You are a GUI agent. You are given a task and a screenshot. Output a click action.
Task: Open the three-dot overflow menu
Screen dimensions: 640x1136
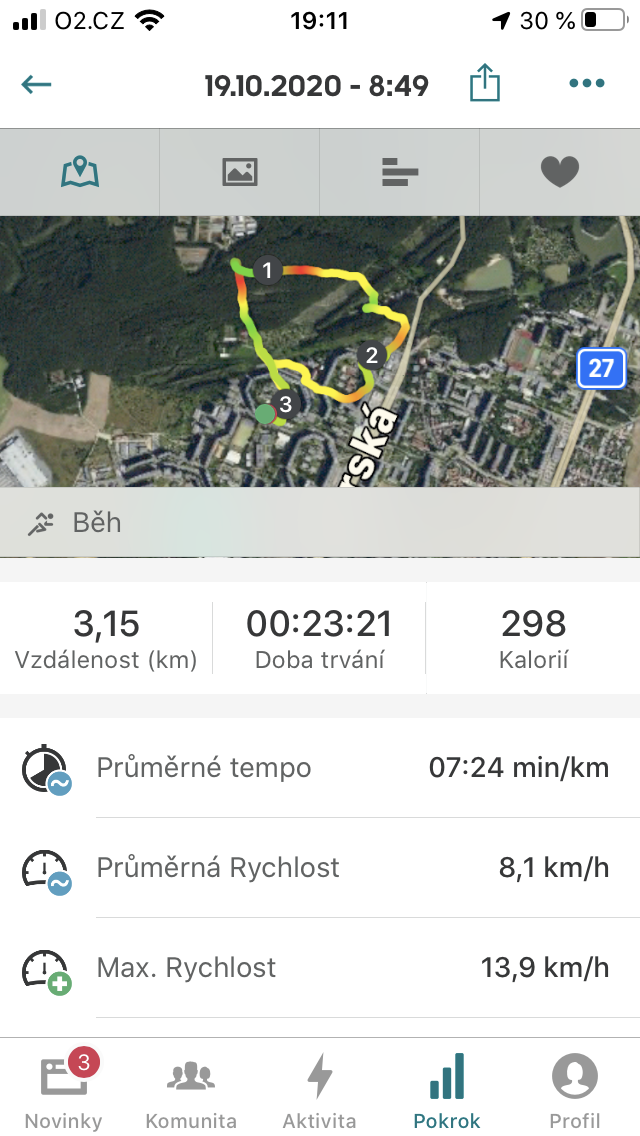[x=586, y=83]
